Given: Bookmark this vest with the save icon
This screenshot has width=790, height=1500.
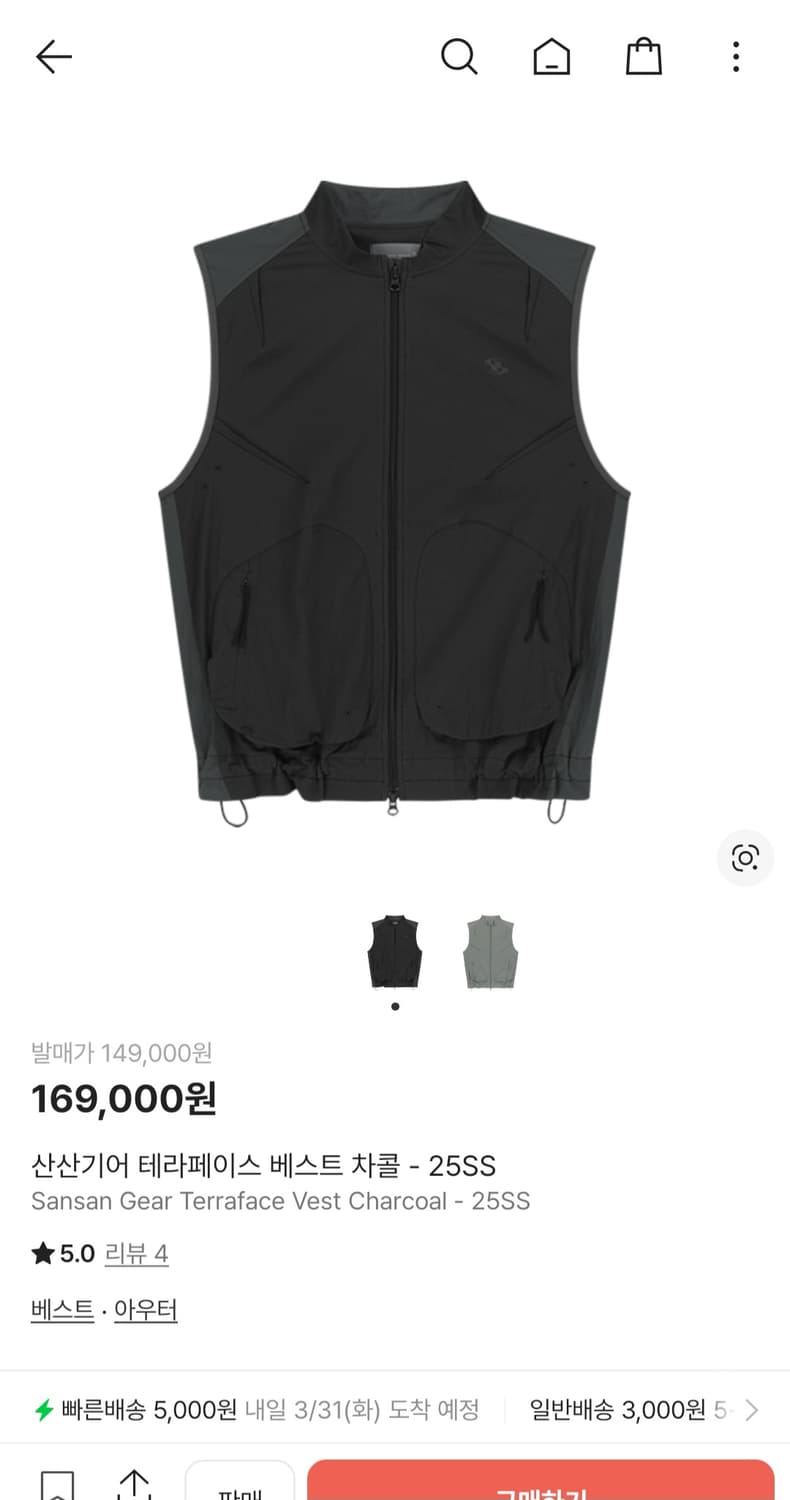Looking at the screenshot, I should pyautogui.click(x=57, y=1485).
